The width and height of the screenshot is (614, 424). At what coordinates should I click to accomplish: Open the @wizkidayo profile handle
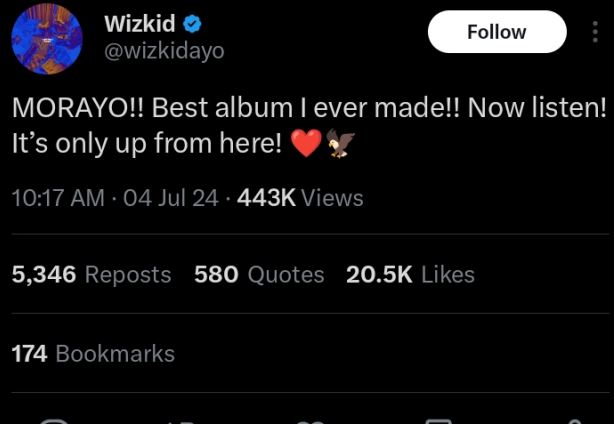164,51
